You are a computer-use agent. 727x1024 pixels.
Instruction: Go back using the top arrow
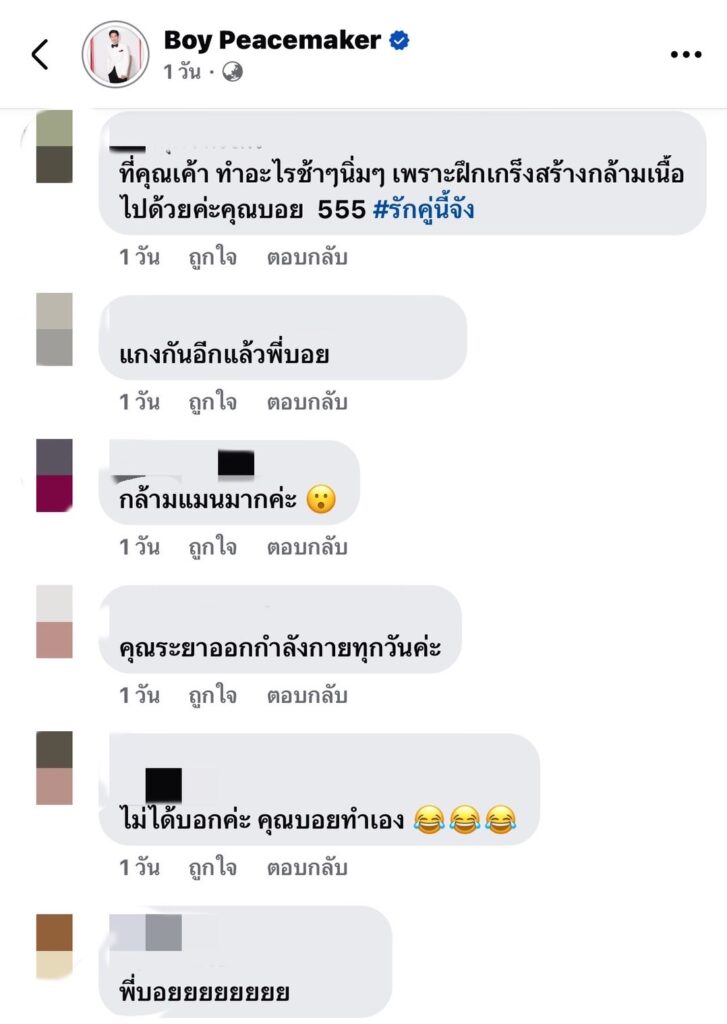(x=40, y=55)
